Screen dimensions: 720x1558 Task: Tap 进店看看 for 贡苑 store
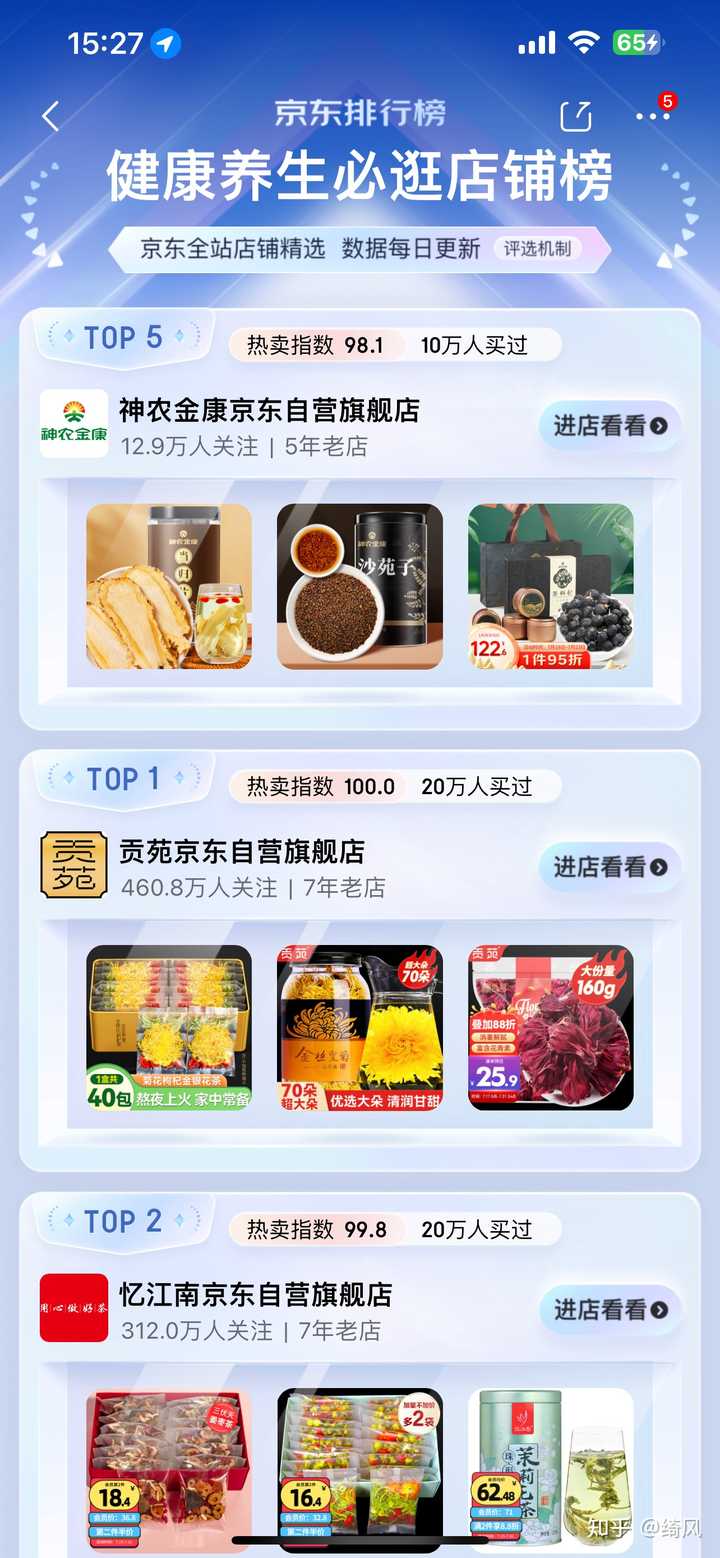pyautogui.click(x=609, y=867)
